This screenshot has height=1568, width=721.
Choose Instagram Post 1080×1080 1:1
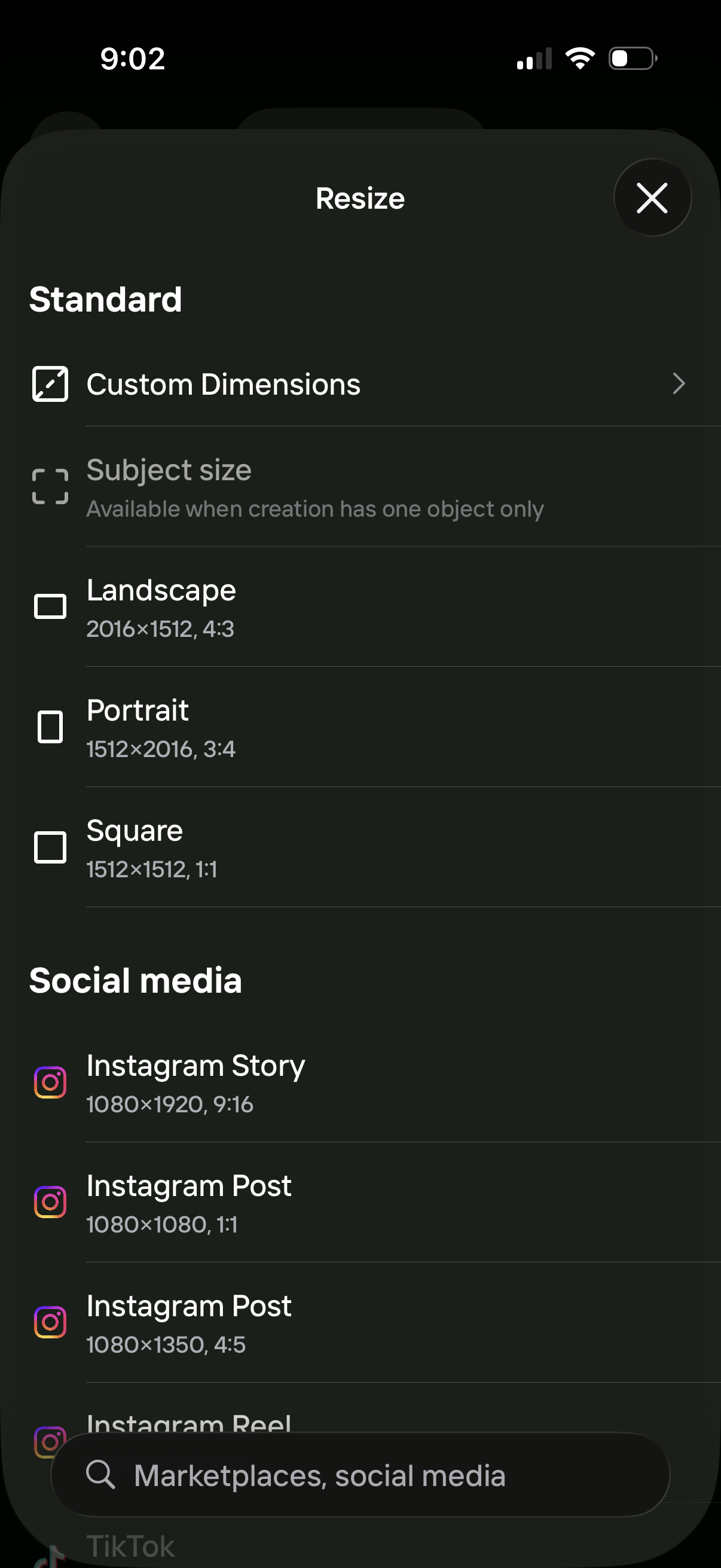point(360,1202)
